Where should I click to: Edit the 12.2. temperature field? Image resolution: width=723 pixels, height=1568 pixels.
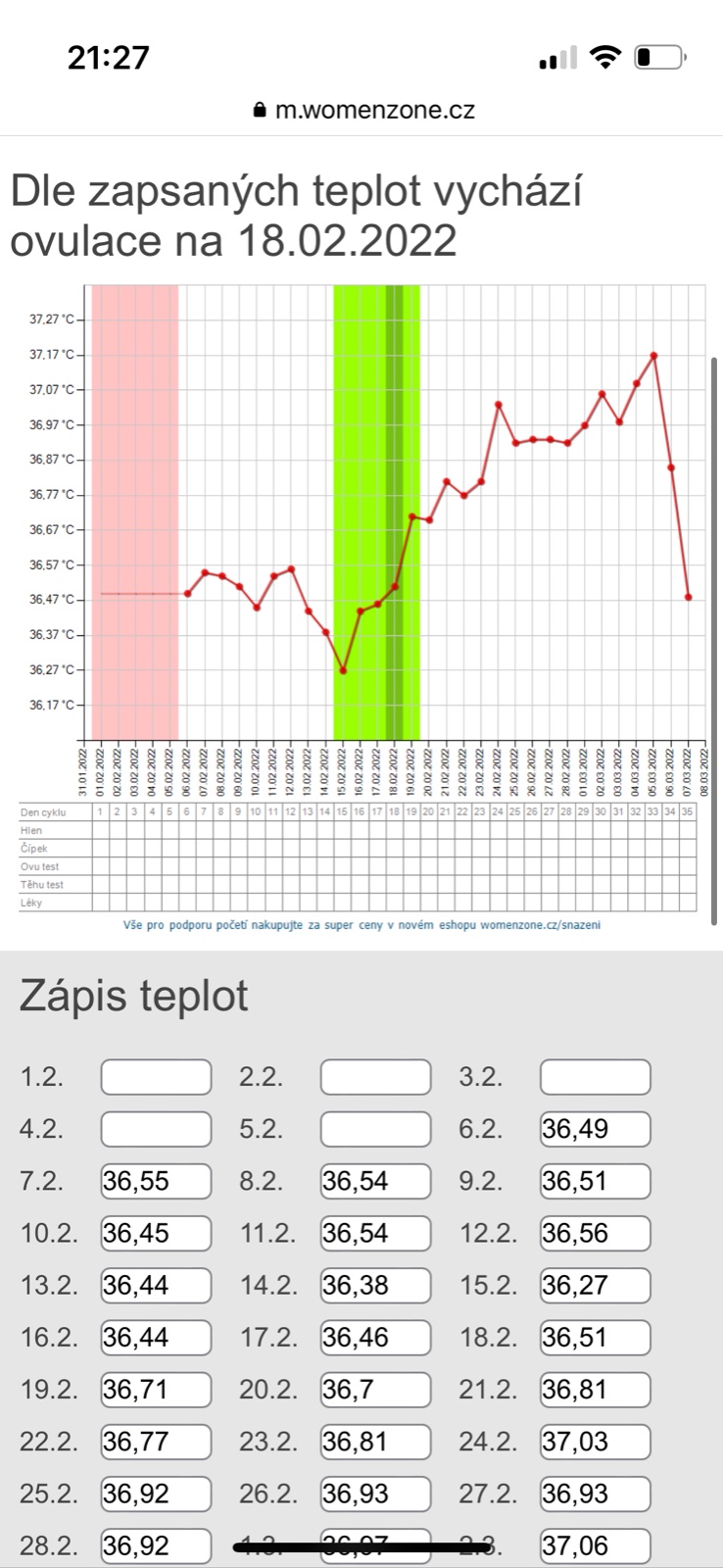tap(595, 1233)
